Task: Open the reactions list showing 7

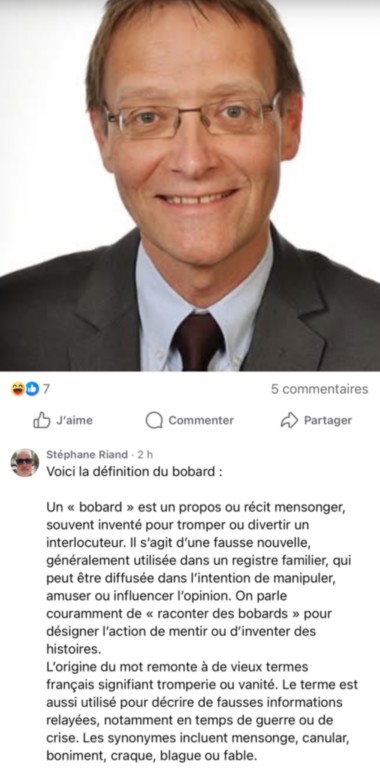Action: tap(30, 389)
